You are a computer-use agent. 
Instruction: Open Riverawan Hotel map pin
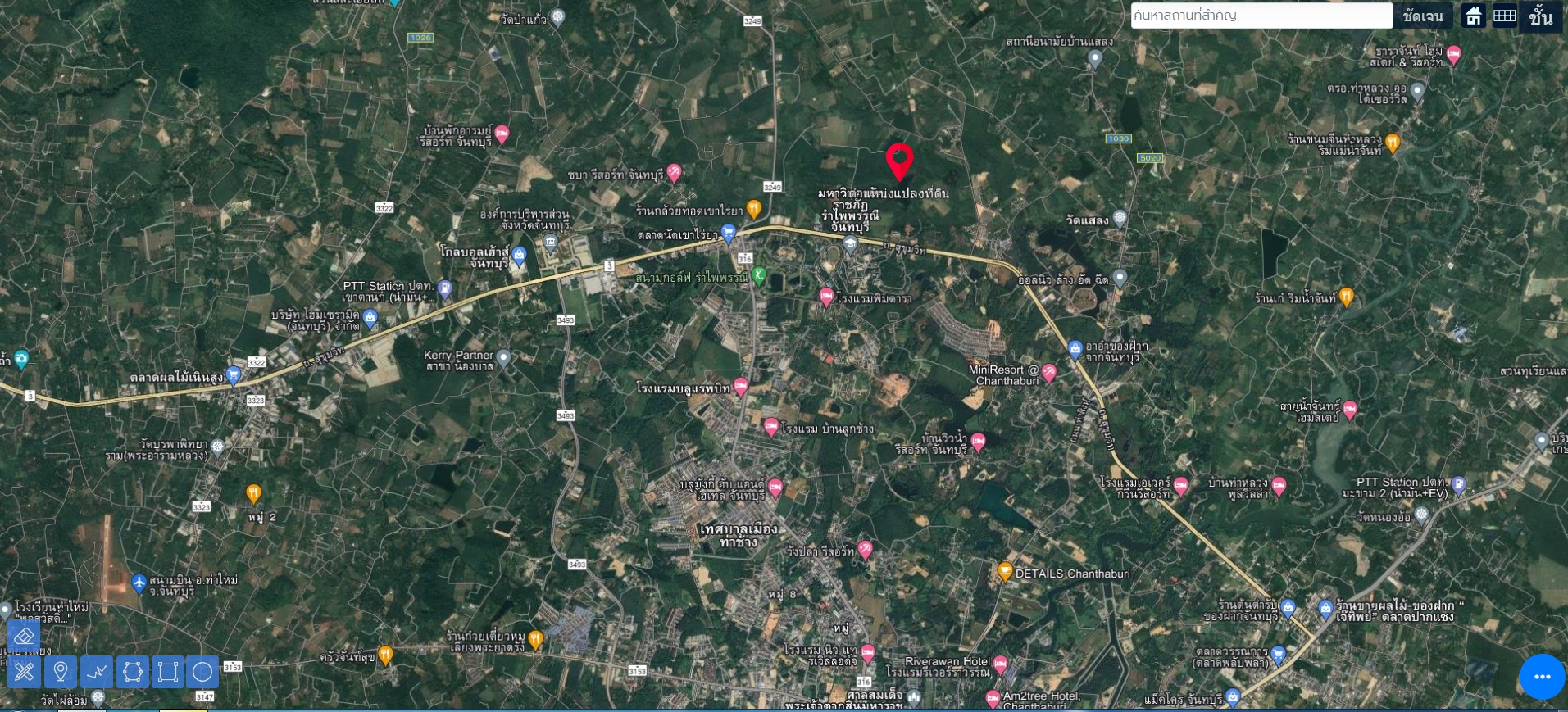[x=1000, y=664]
